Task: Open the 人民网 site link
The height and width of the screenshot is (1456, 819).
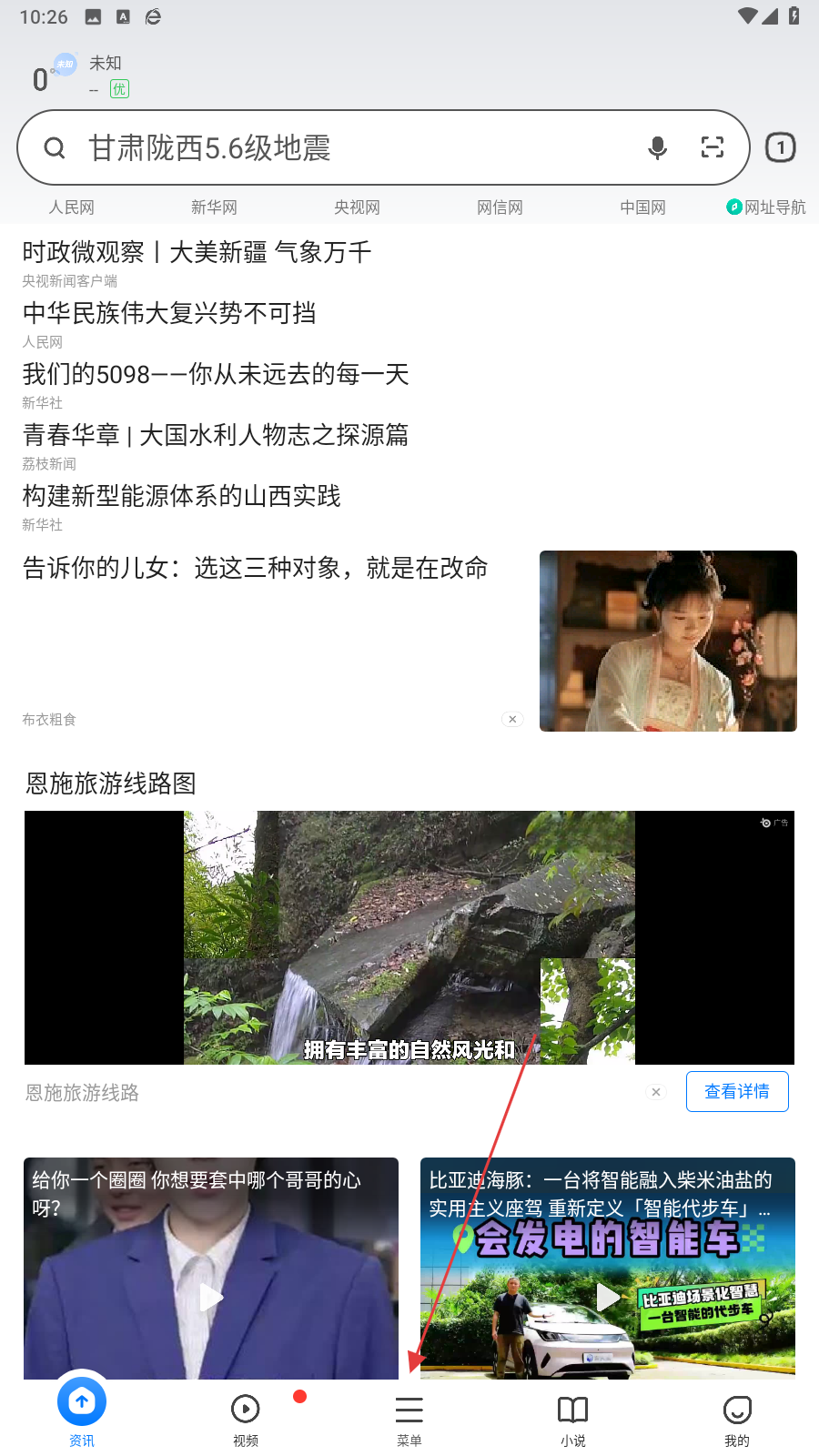Action: pyautogui.click(x=71, y=207)
